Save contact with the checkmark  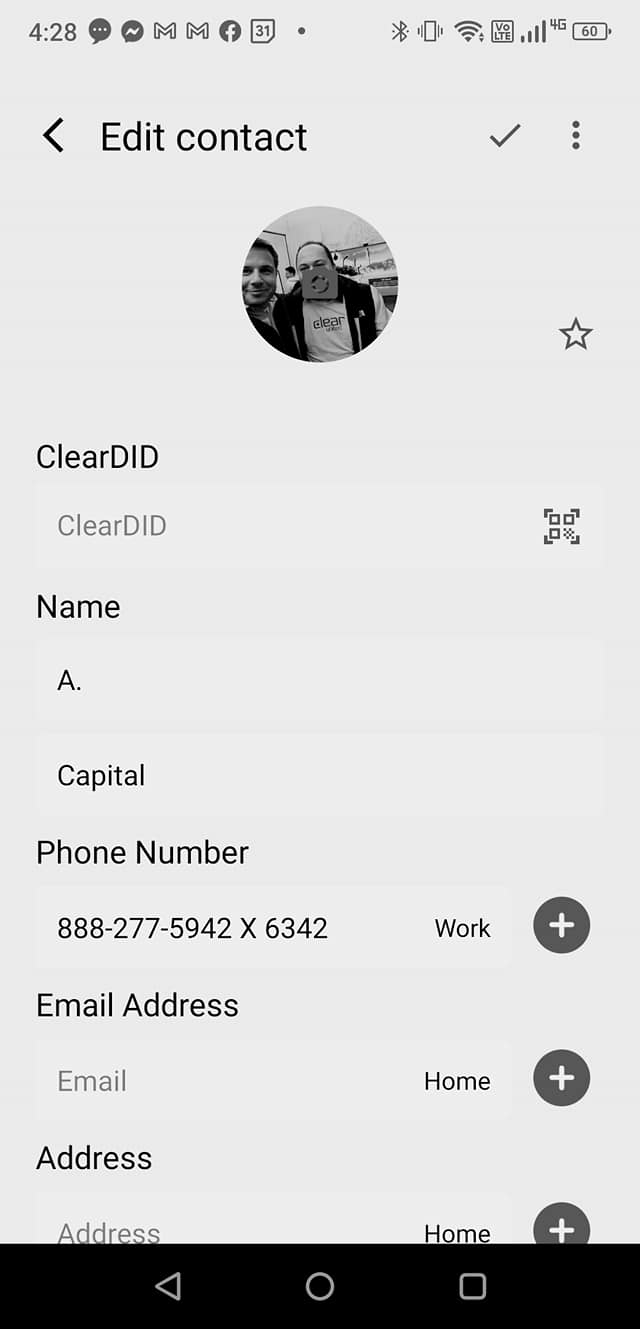(505, 136)
